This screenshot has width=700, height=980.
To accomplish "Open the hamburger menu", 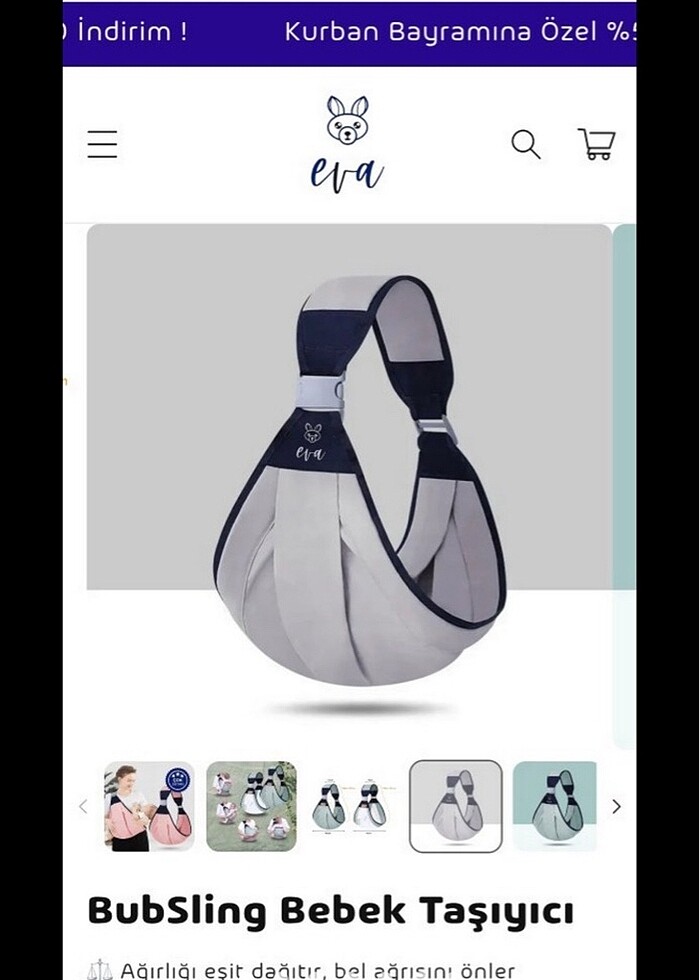I will point(102,145).
